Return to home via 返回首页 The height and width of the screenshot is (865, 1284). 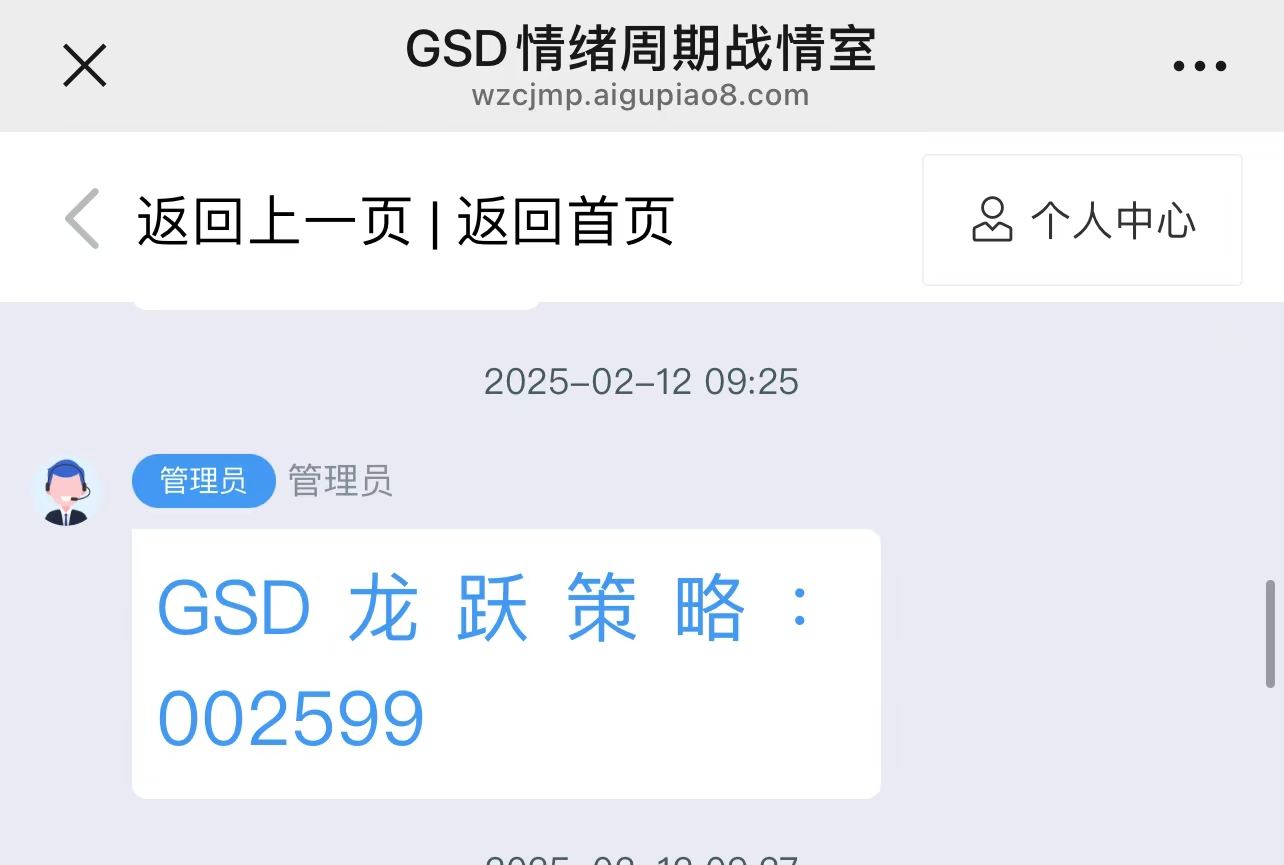click(x=566, y=221)
